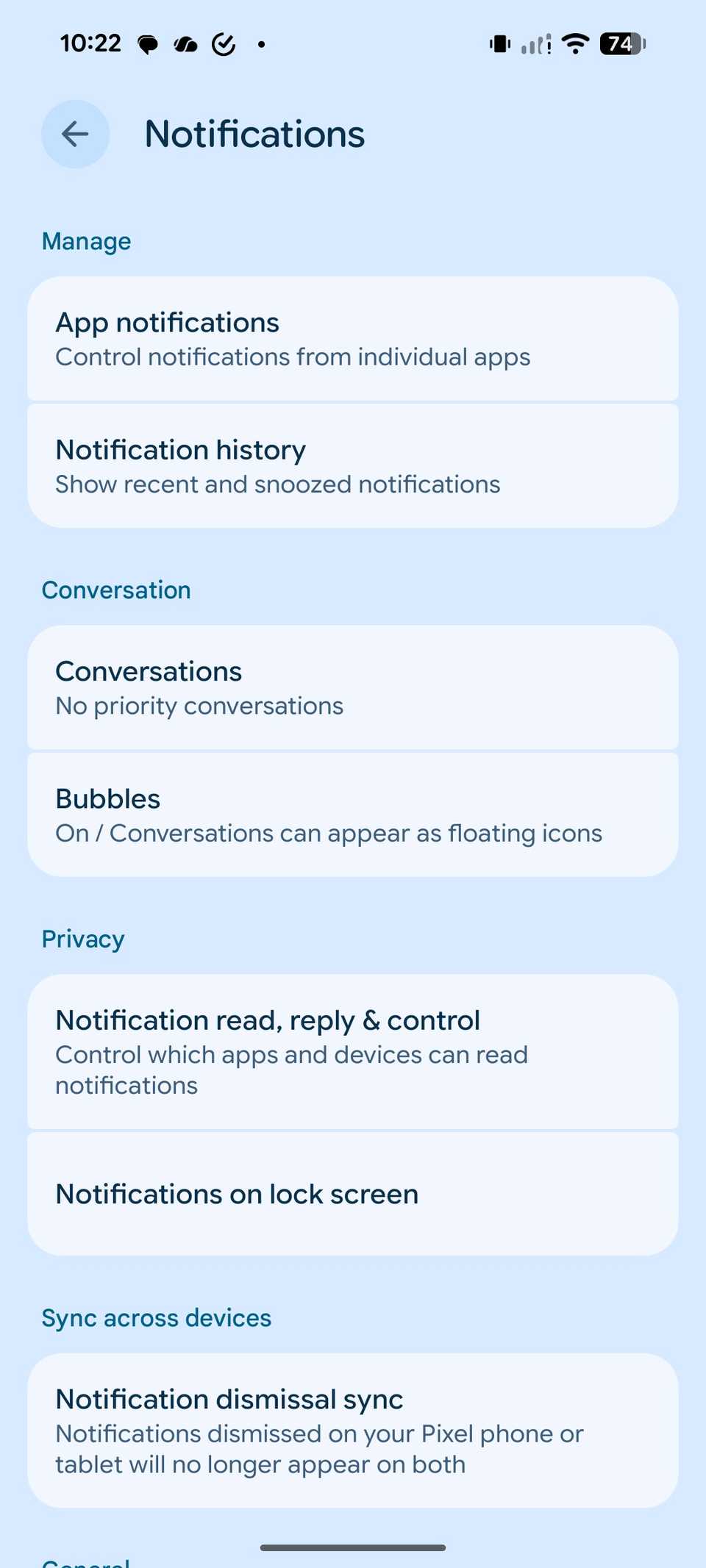The height and width of the screenshot is (1568, 706).
Task: Tap the small notification dot in status bar
Action: (x=262, y=44)
